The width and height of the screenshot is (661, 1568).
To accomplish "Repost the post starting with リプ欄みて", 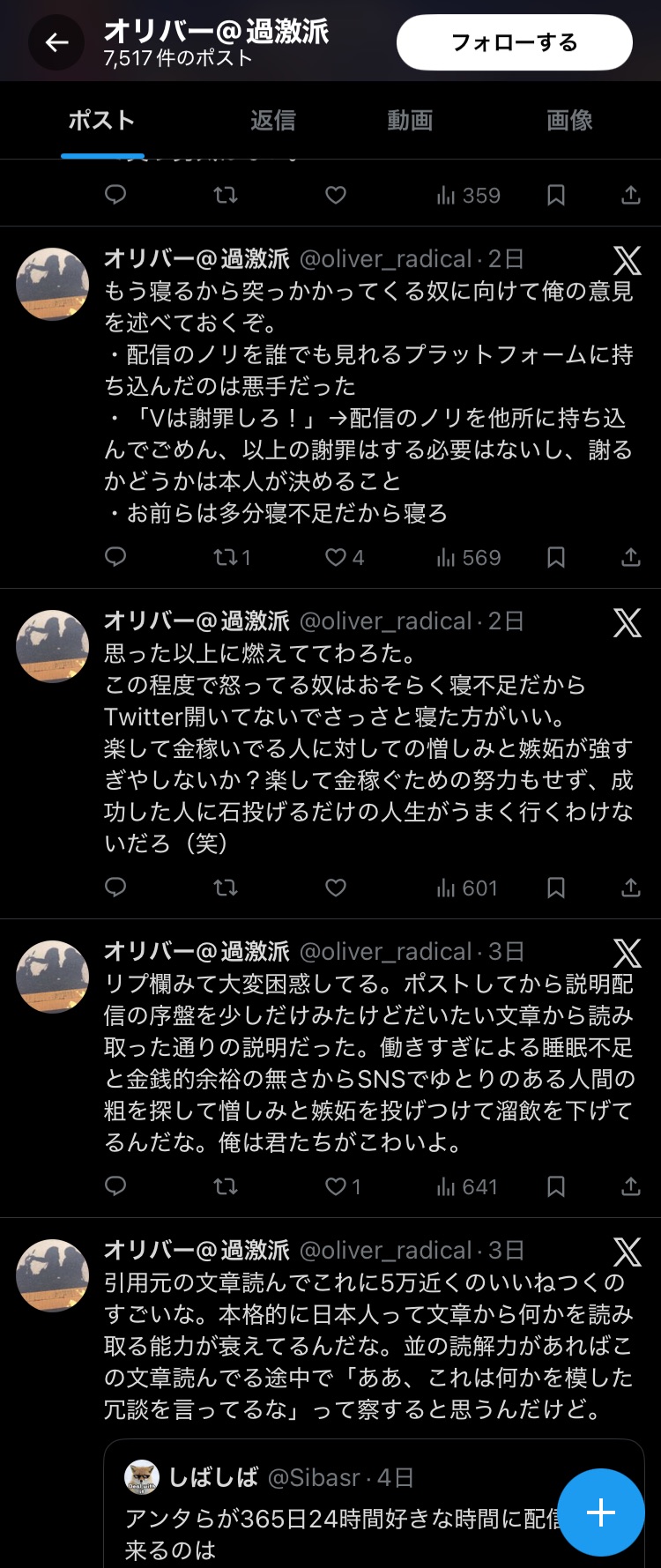I will pyautogui.click(x=226, y=1186).
